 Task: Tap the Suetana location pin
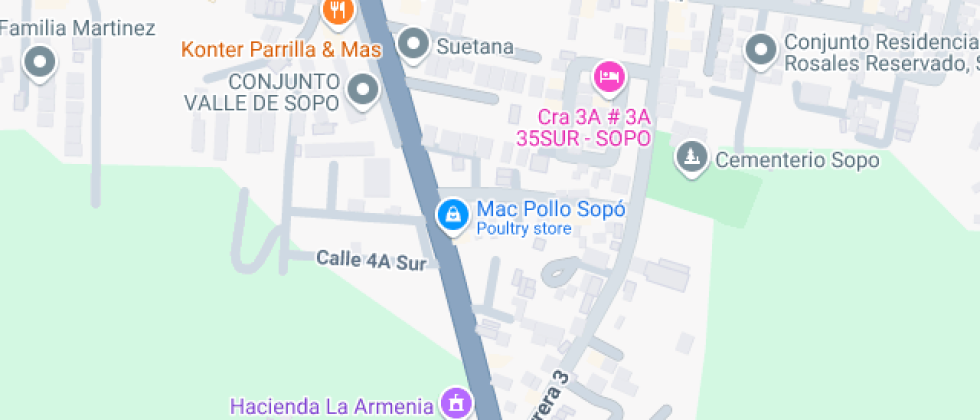[x=413, y=44]
